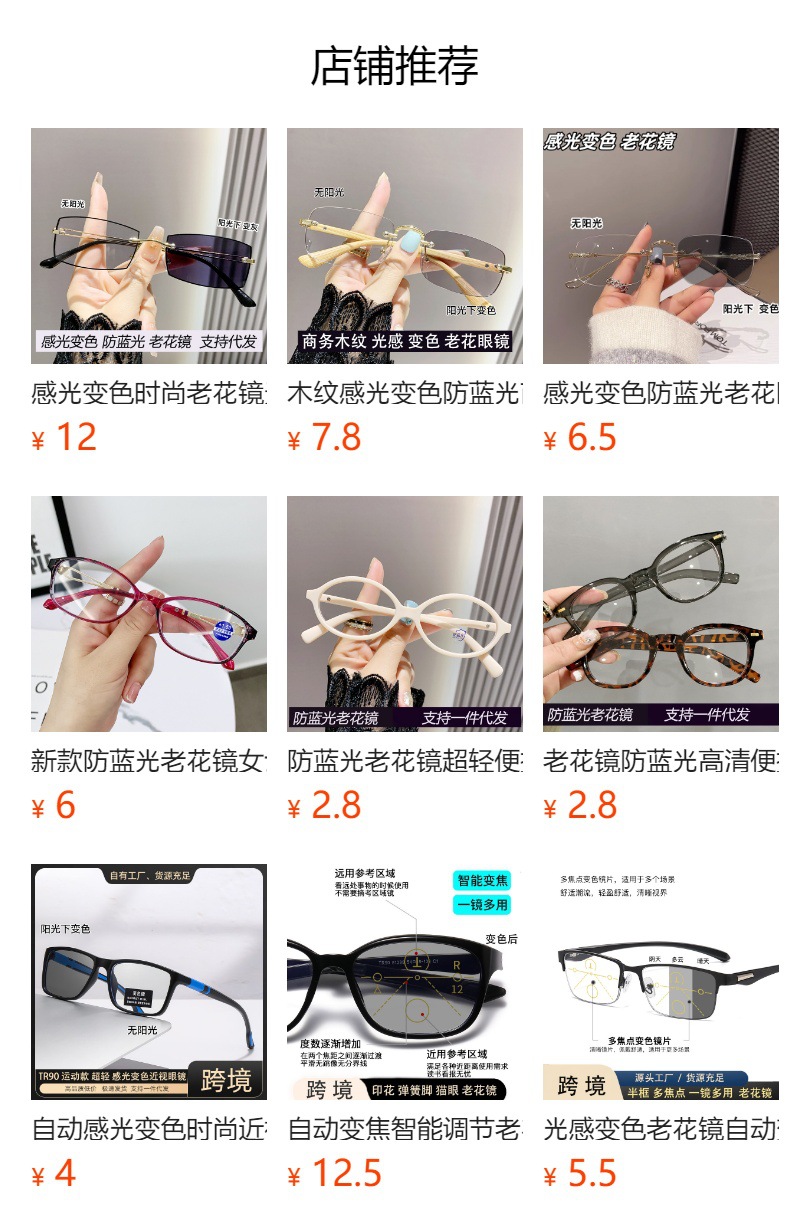Open the ¥12.5 自动变焦智能调节老 glasses
Screen dimensions: 790x1232
pos(404,982)
